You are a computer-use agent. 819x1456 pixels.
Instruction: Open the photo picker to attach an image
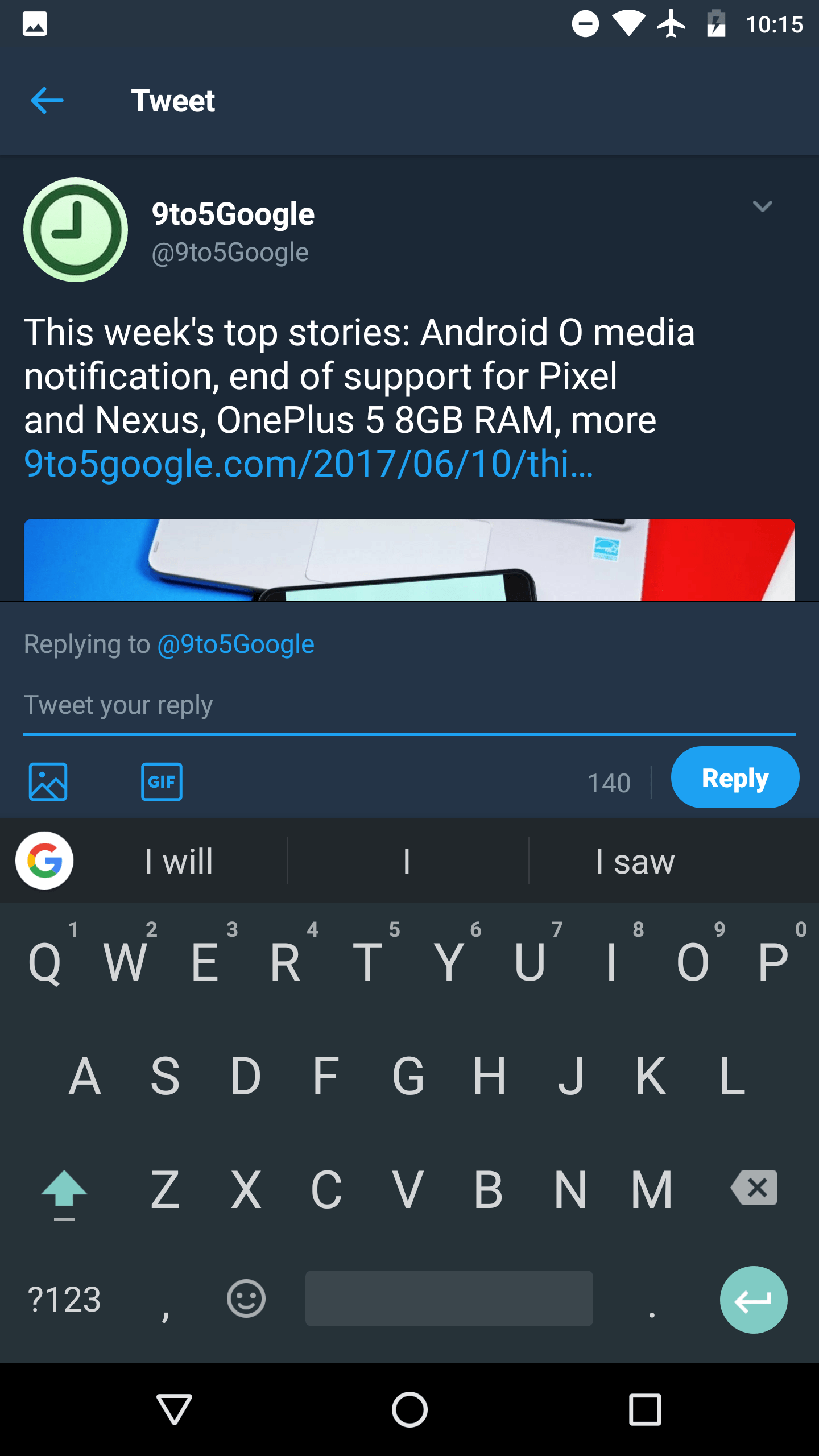click(48, 782)
